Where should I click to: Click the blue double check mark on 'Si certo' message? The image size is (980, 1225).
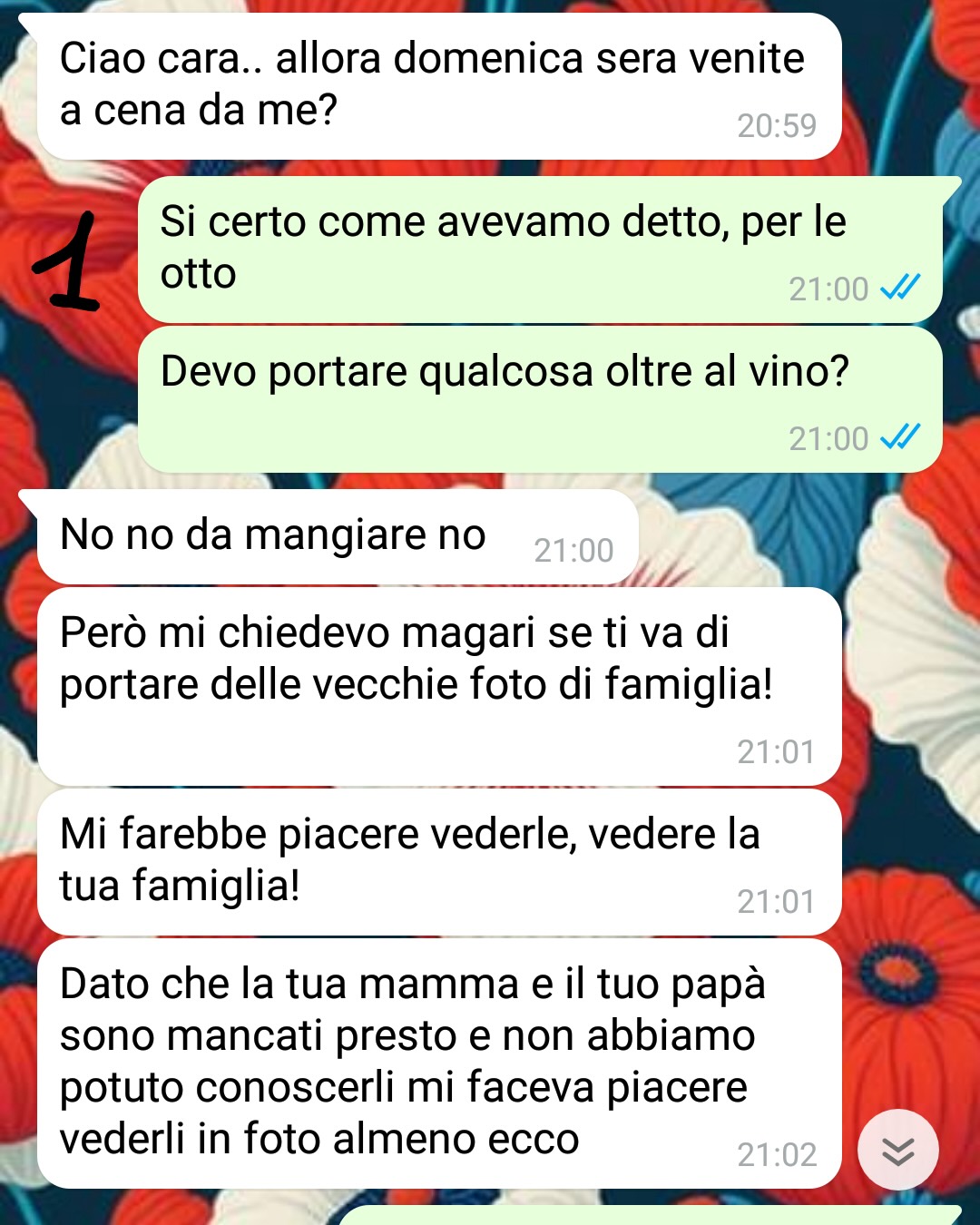tap(900, 289)
